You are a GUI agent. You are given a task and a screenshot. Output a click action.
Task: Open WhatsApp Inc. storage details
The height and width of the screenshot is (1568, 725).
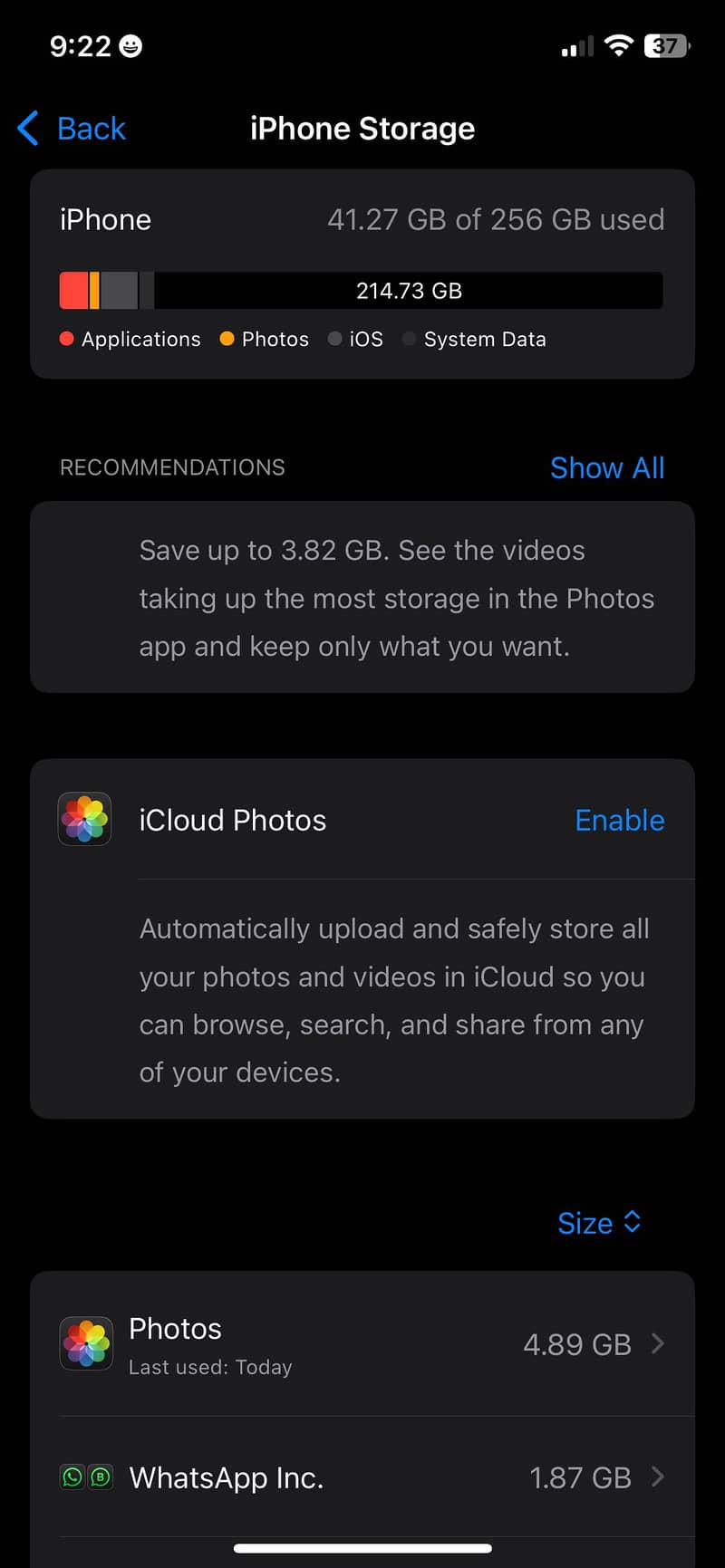(x=362, y=1478)
